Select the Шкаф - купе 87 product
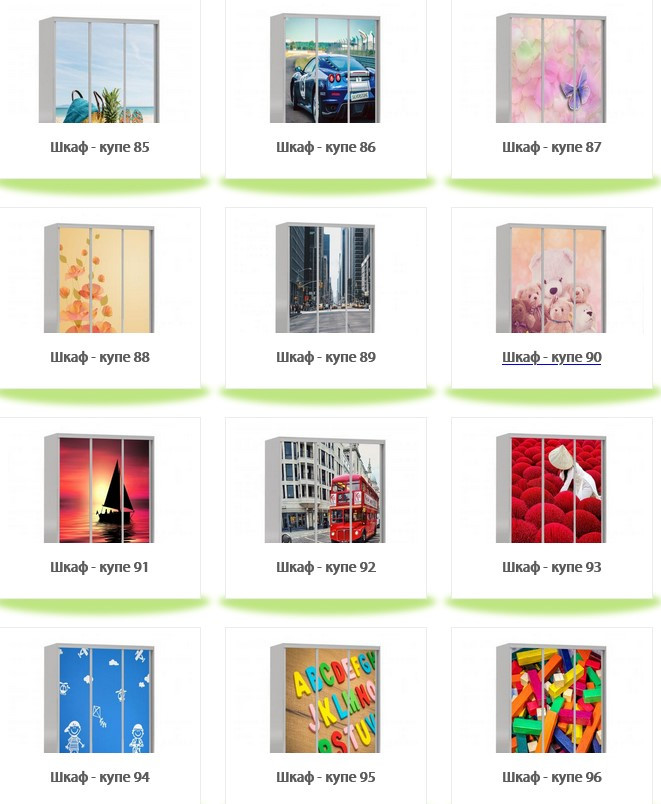The width and height of the screenshot is (661, 804). (552, 147)
